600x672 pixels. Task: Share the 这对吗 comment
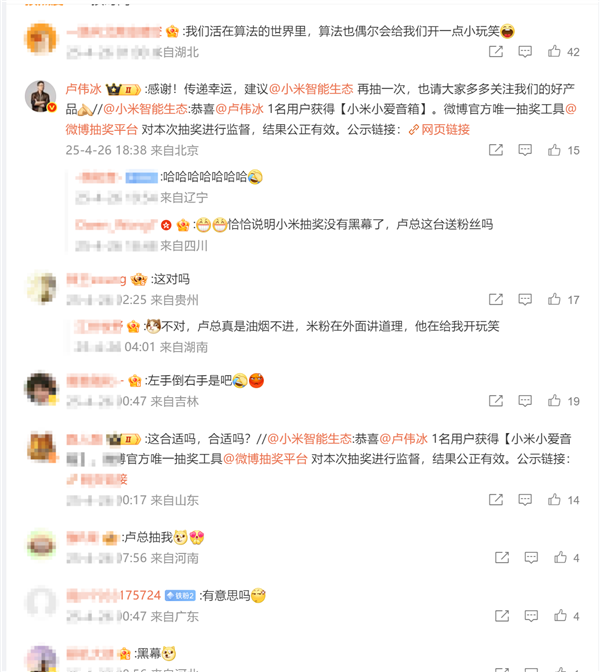point(496,299)
